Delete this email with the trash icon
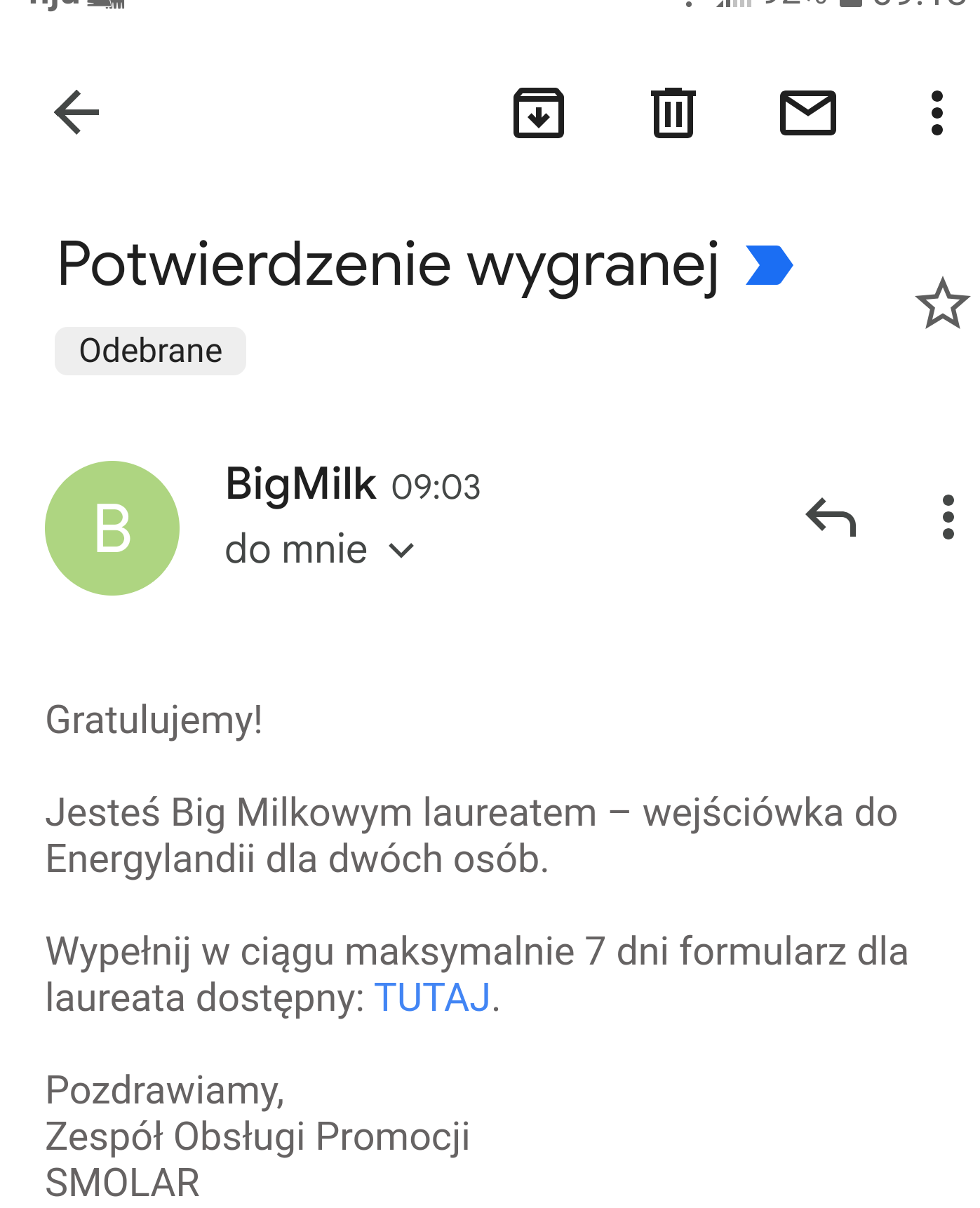The width and height of the screenshot is (980, 1208). (x=673, y=113)
